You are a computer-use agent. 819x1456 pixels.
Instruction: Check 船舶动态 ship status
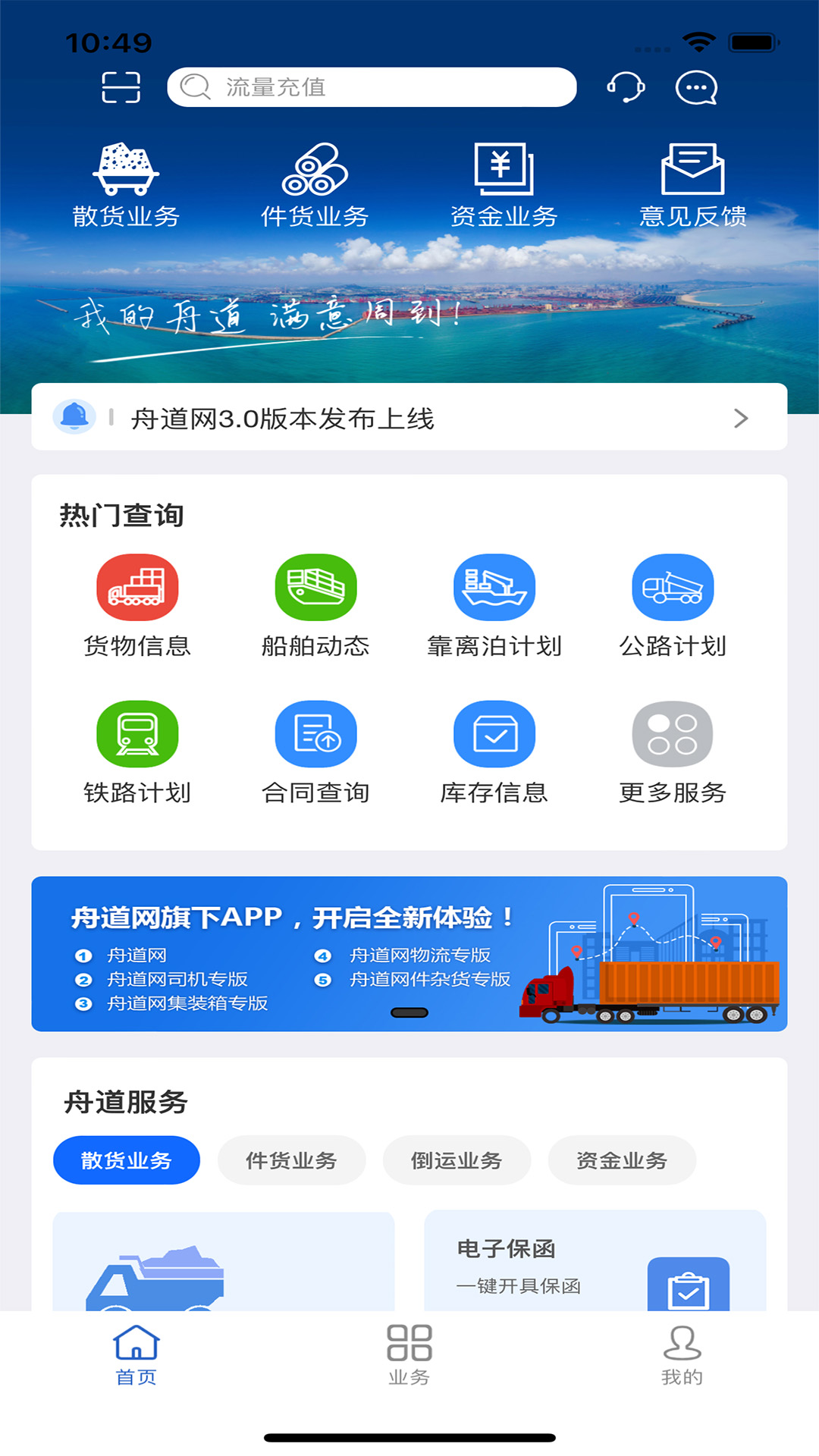point(315,604)
